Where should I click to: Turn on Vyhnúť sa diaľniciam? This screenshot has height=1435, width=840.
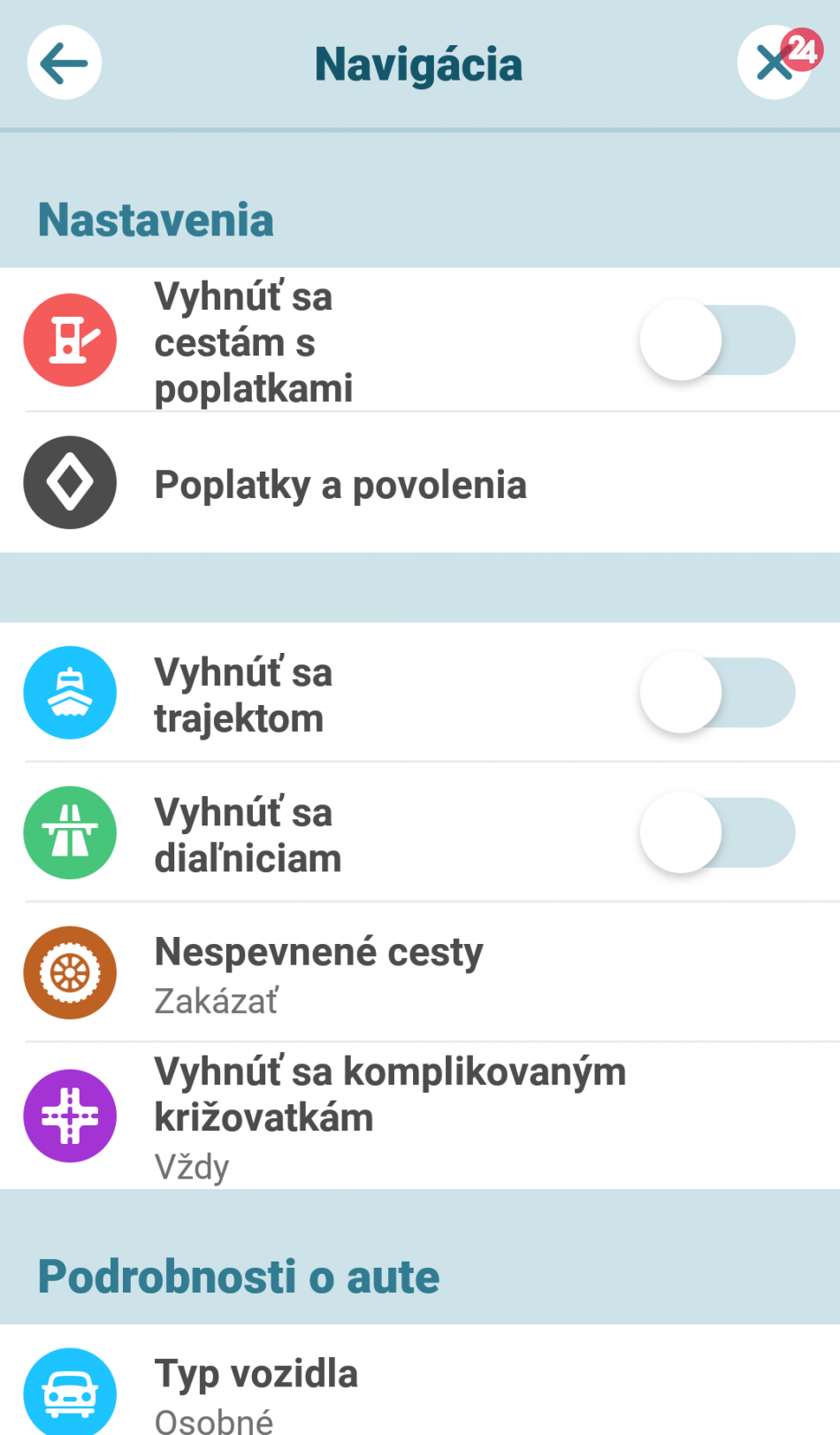point(717,833)
